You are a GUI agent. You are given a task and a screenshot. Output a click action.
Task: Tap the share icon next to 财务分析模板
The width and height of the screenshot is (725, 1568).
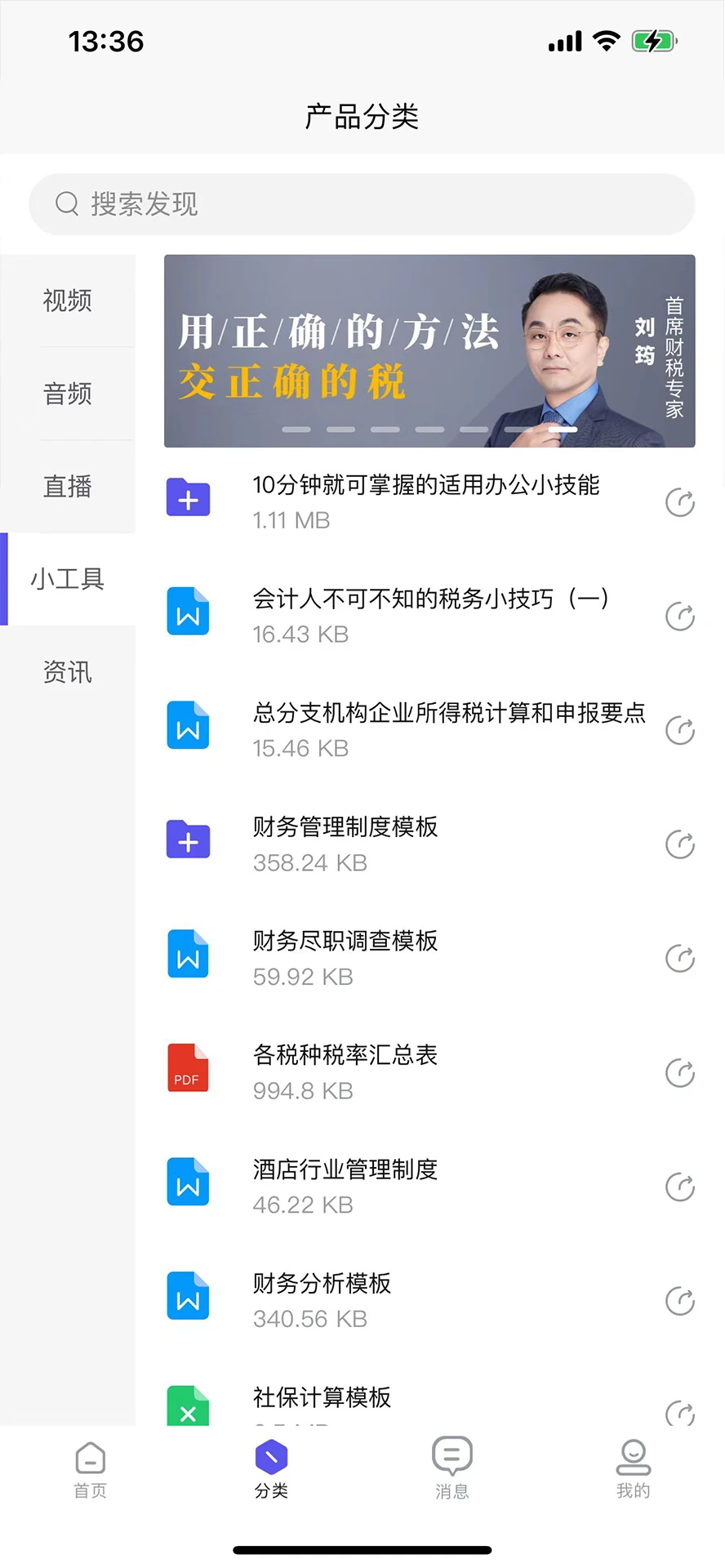(680, 1301)
